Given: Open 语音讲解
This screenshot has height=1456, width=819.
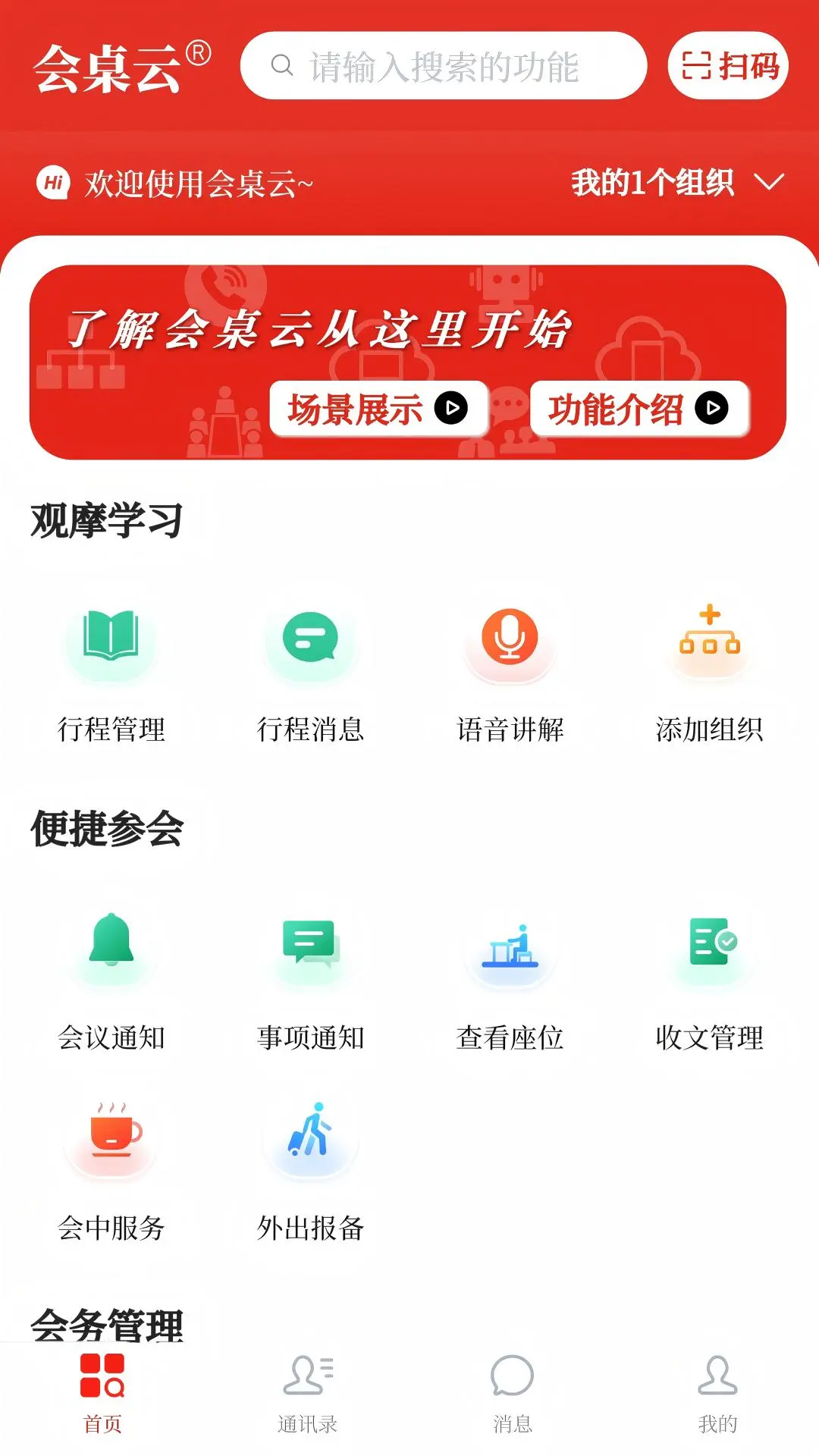Looking at the screenshot, I should click(510, 671).
